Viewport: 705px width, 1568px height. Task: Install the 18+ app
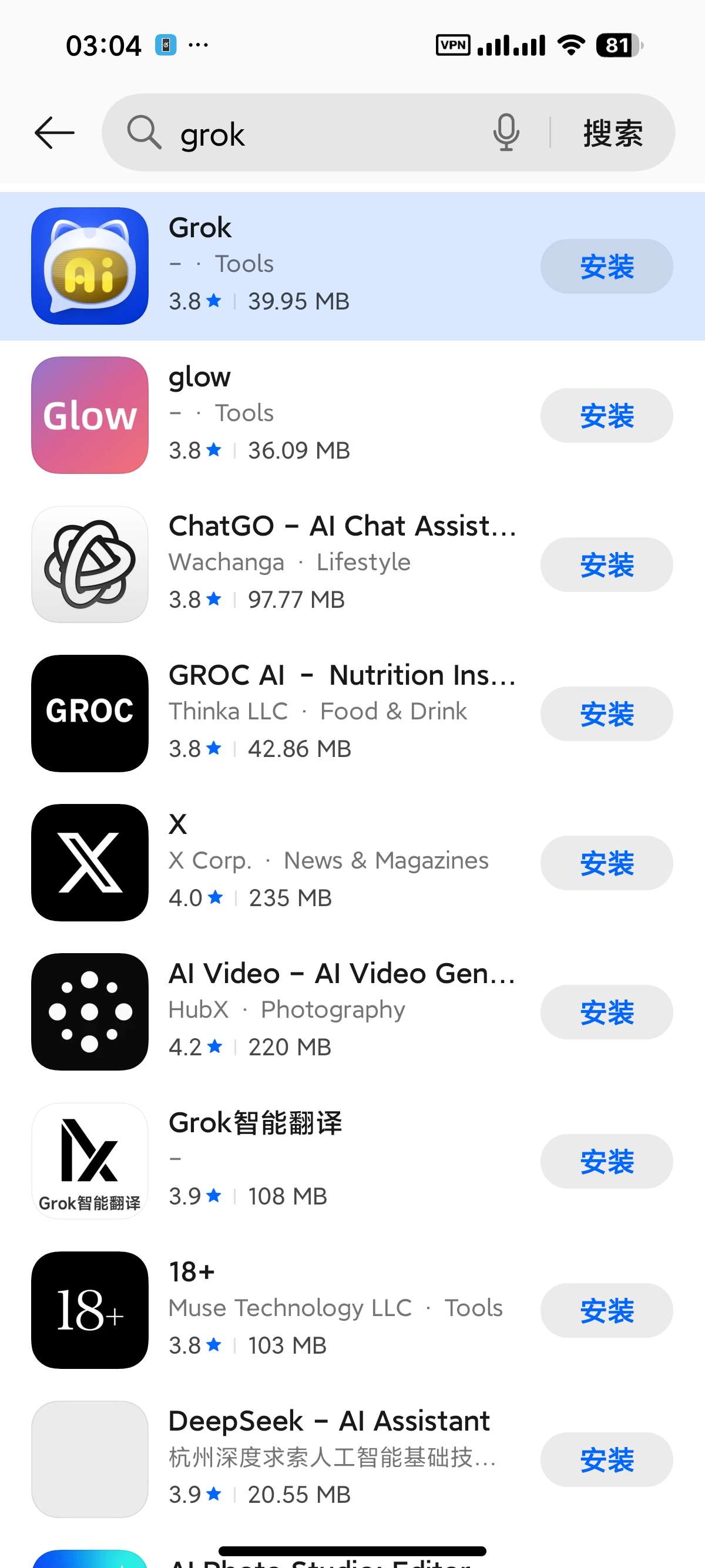(606, 1311)
